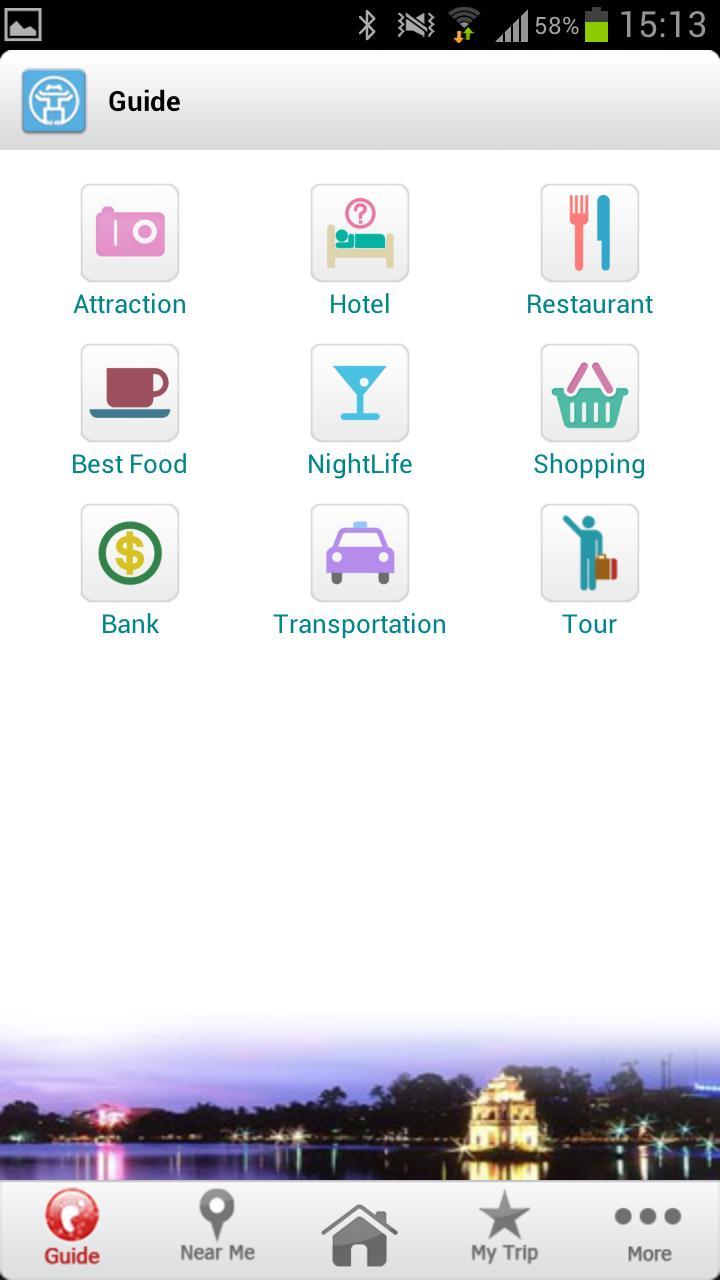This screenshot has width=720, height=1280.
Task: Tap the app logo in the header
Action: (x=54, y=100)
